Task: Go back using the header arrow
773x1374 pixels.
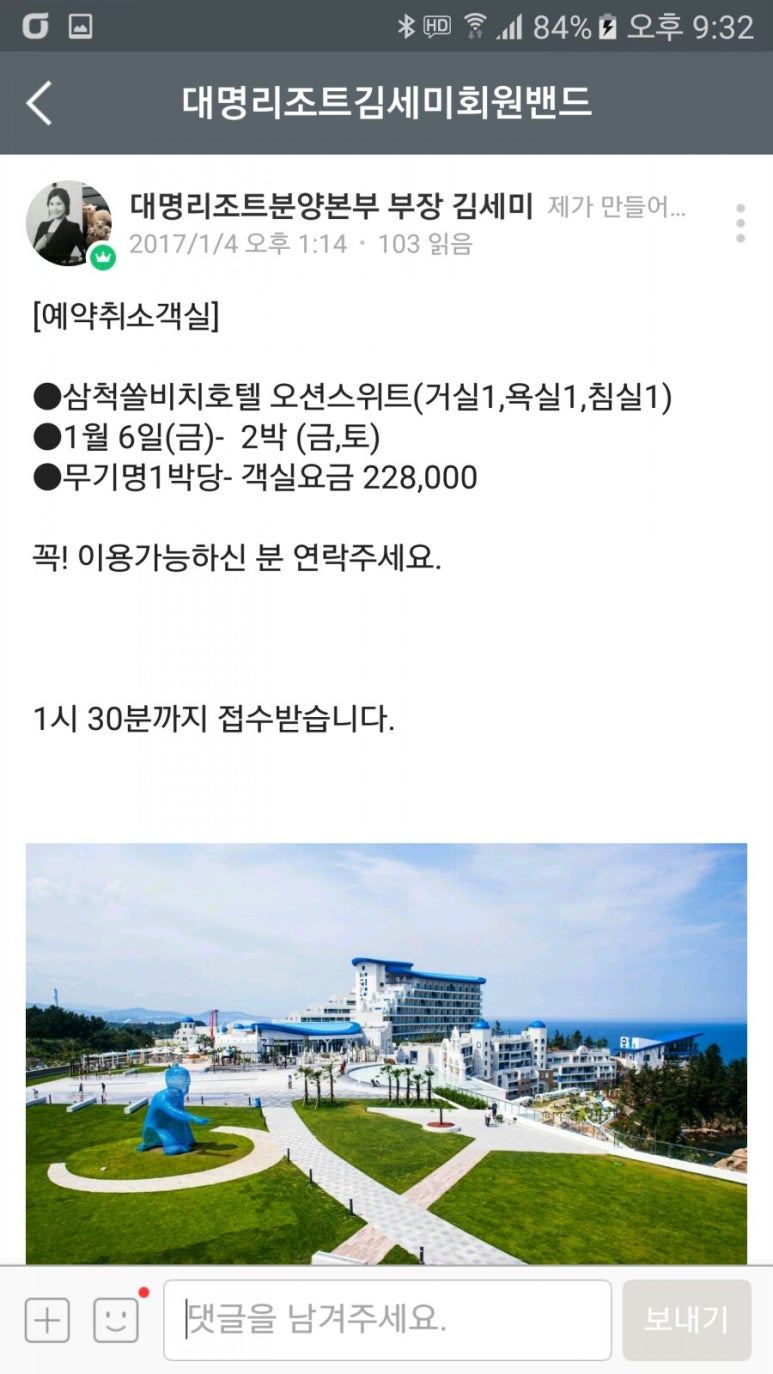Action: tap(39, 103)
